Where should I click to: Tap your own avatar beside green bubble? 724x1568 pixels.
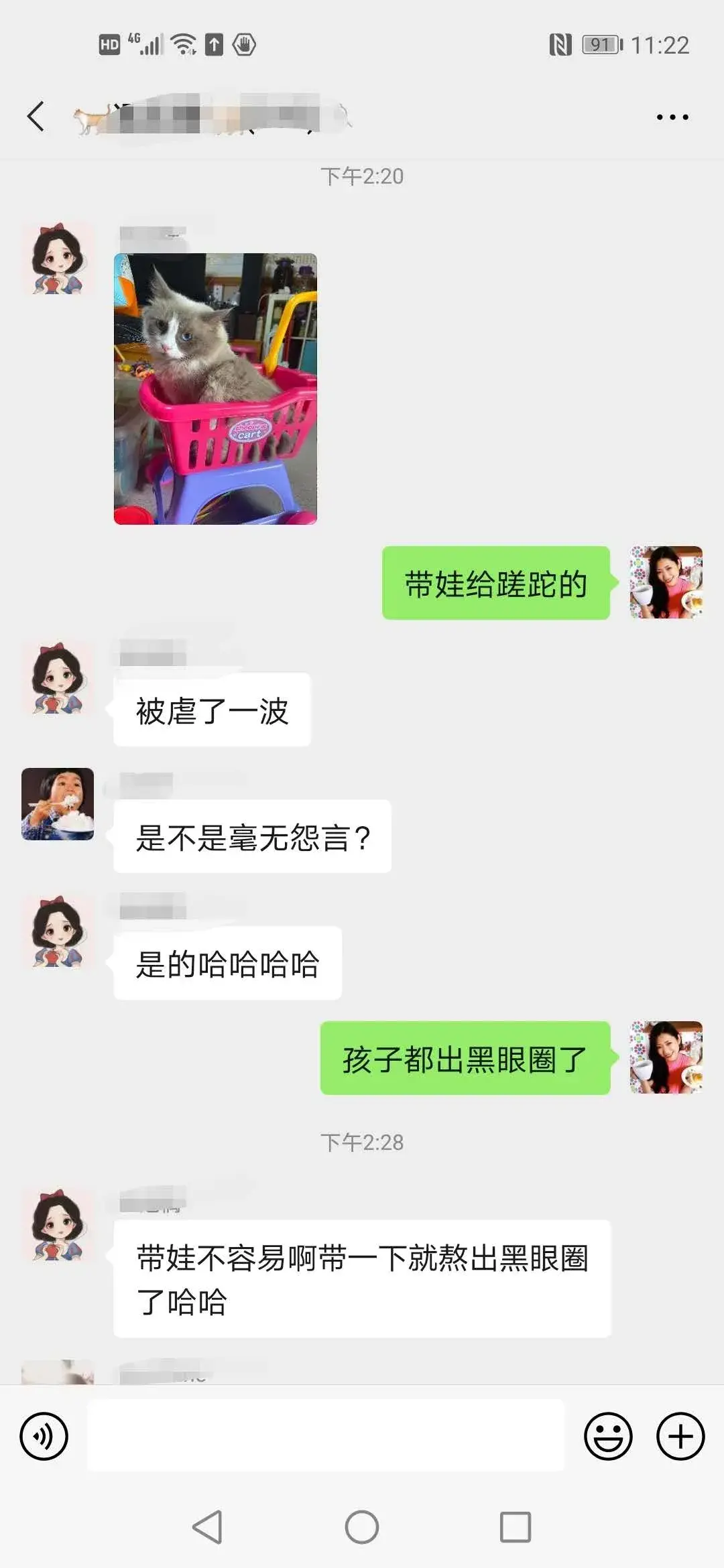click(666, 582)
